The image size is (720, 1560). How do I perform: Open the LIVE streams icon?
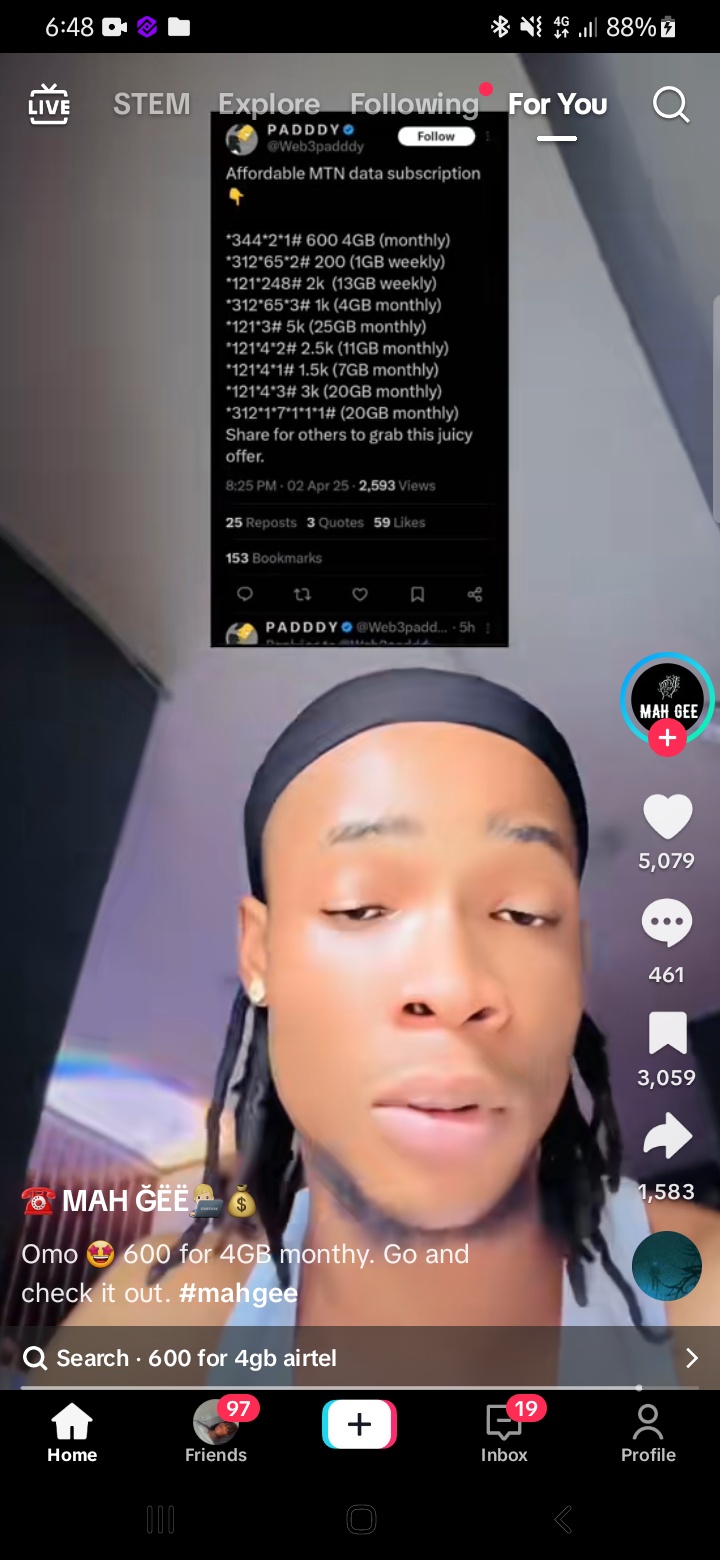(x=49, y=105)
